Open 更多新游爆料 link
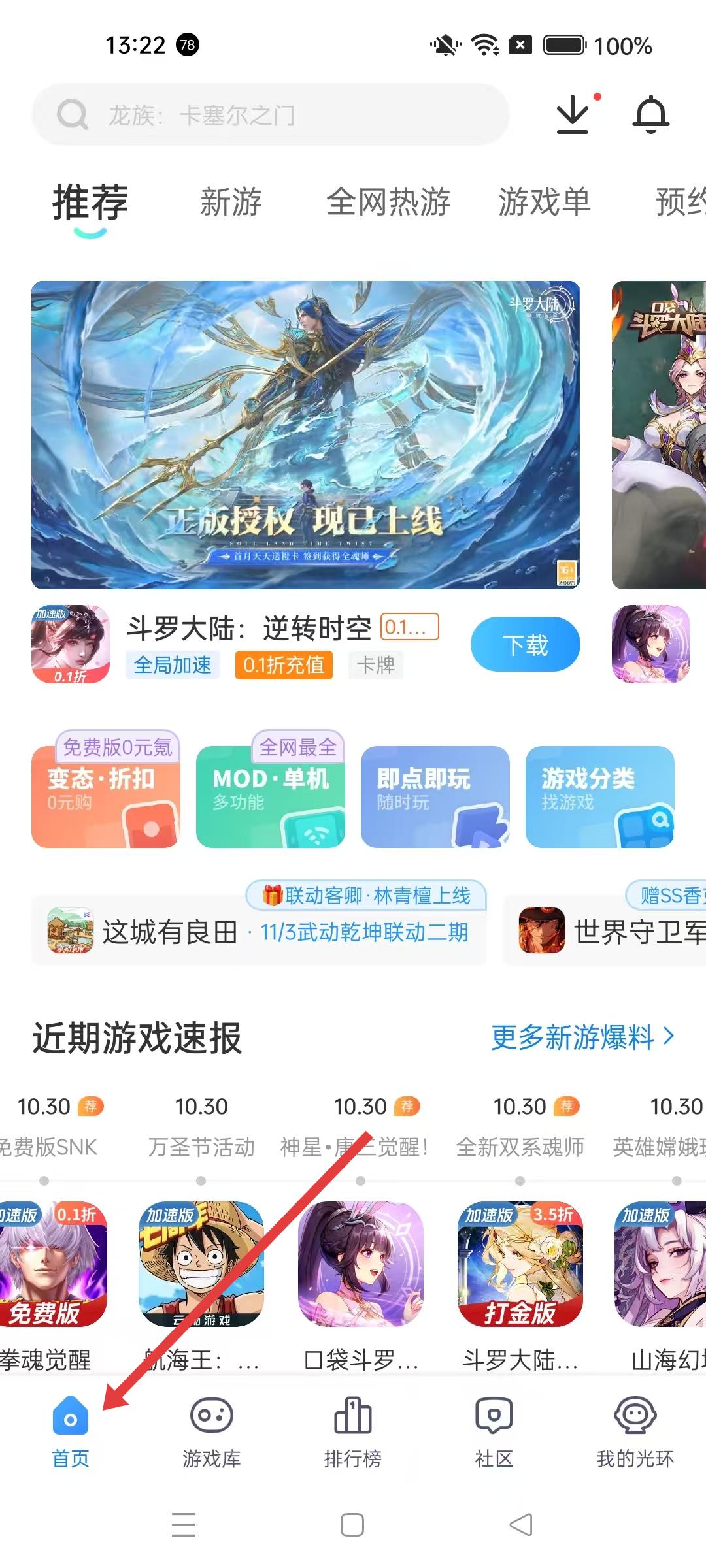The height and width of the screenshot is (1568, 706). 582,1037
